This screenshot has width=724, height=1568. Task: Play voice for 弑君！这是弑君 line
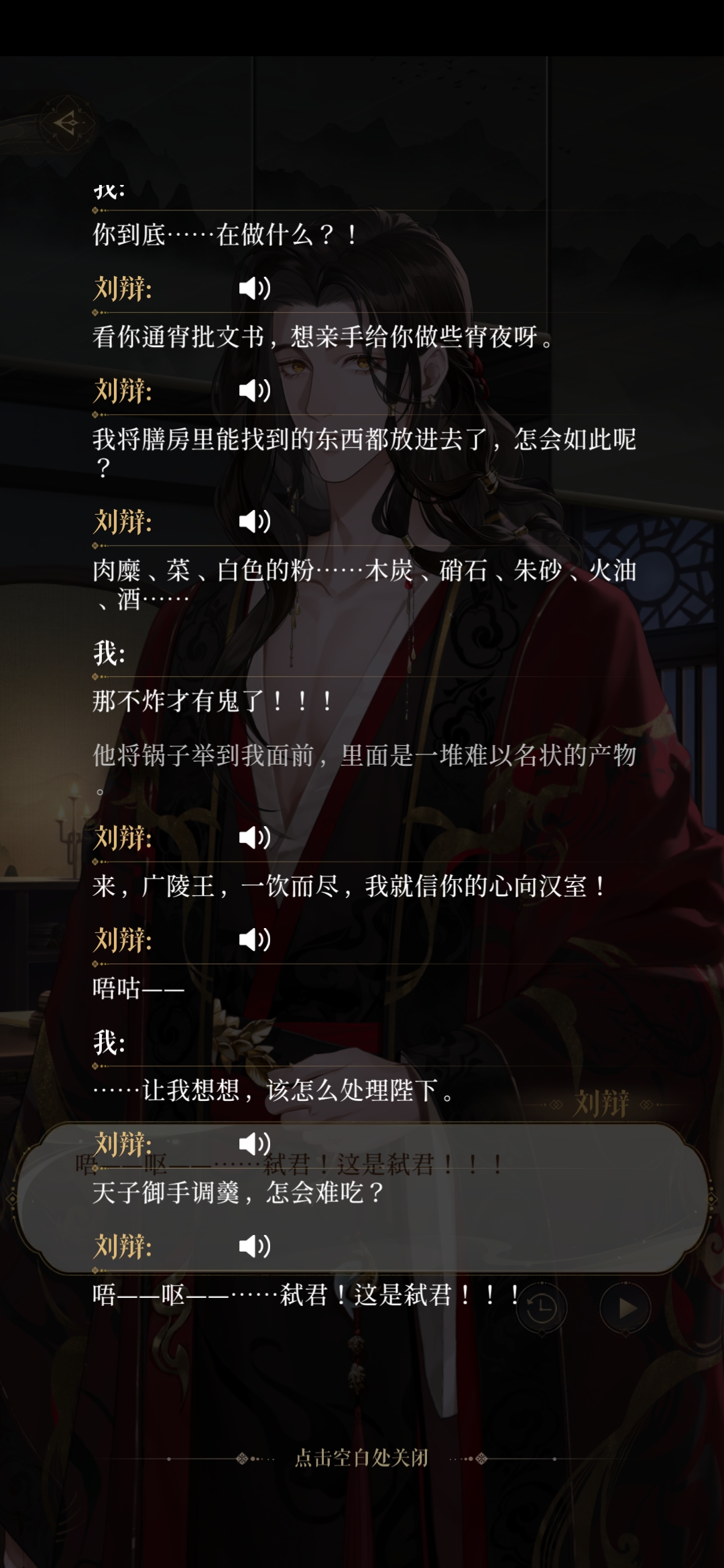point(255,1246)
